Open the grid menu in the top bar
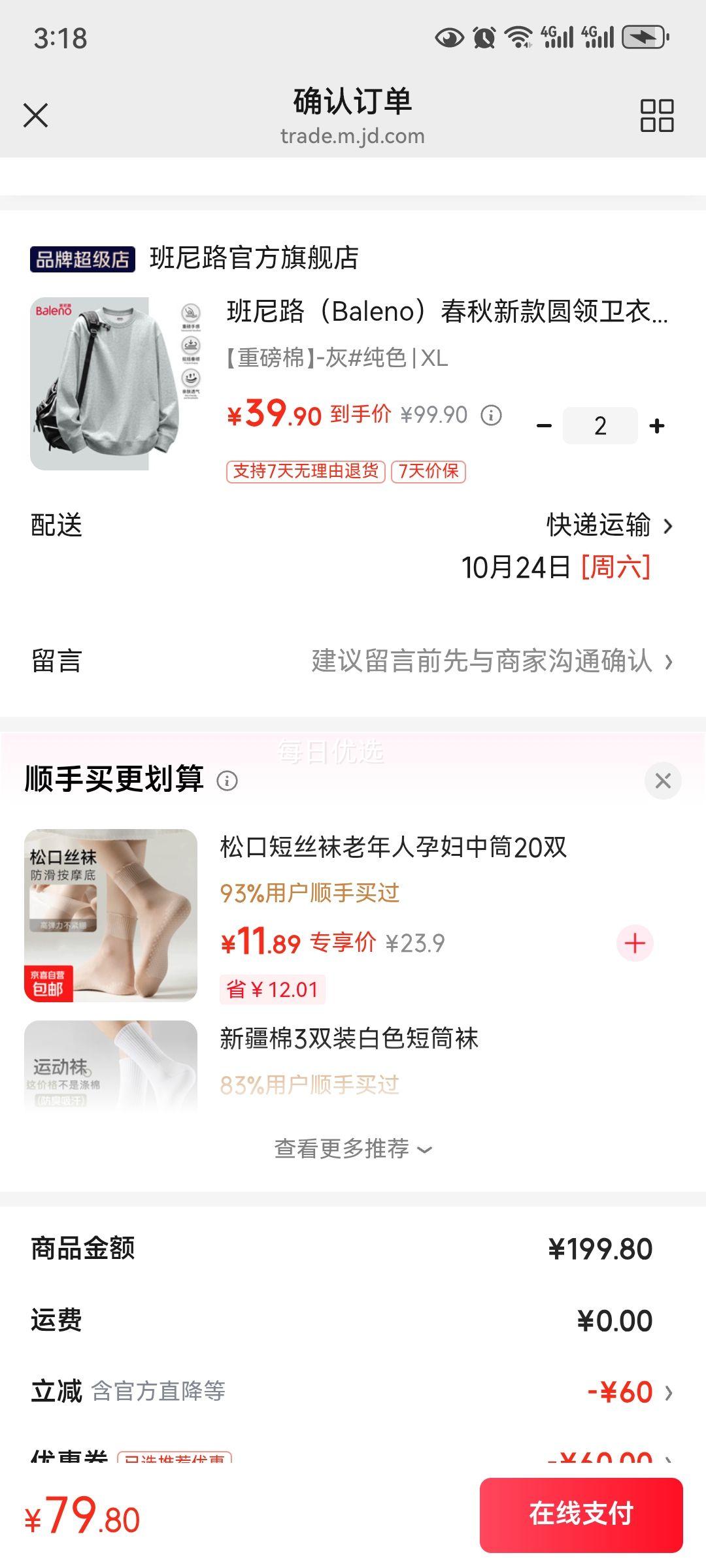The width and height of the screenshot is (706, 1568). [x=656, y=116]
